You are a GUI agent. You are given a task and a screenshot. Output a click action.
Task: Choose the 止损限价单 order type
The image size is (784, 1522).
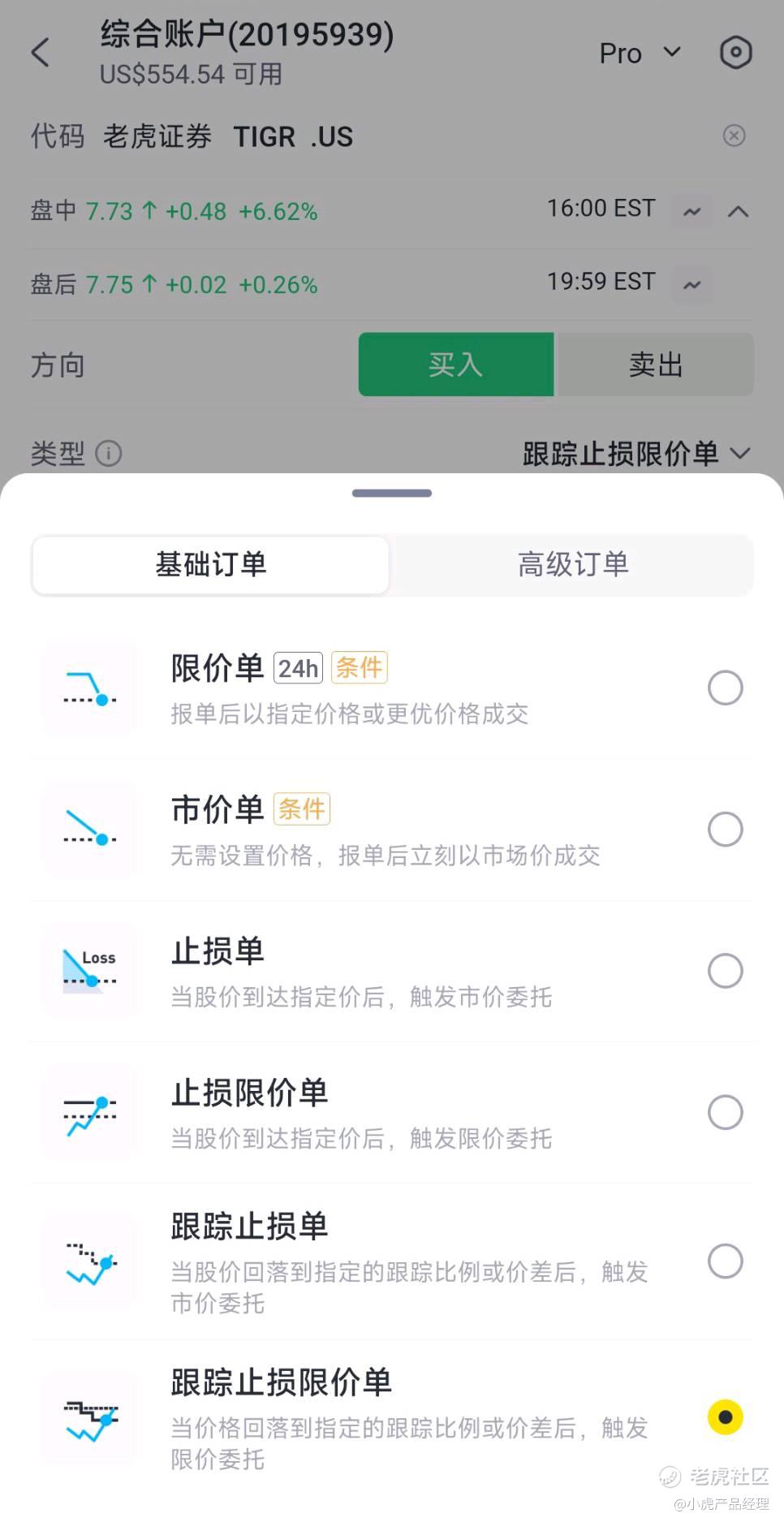(392, 1112)
